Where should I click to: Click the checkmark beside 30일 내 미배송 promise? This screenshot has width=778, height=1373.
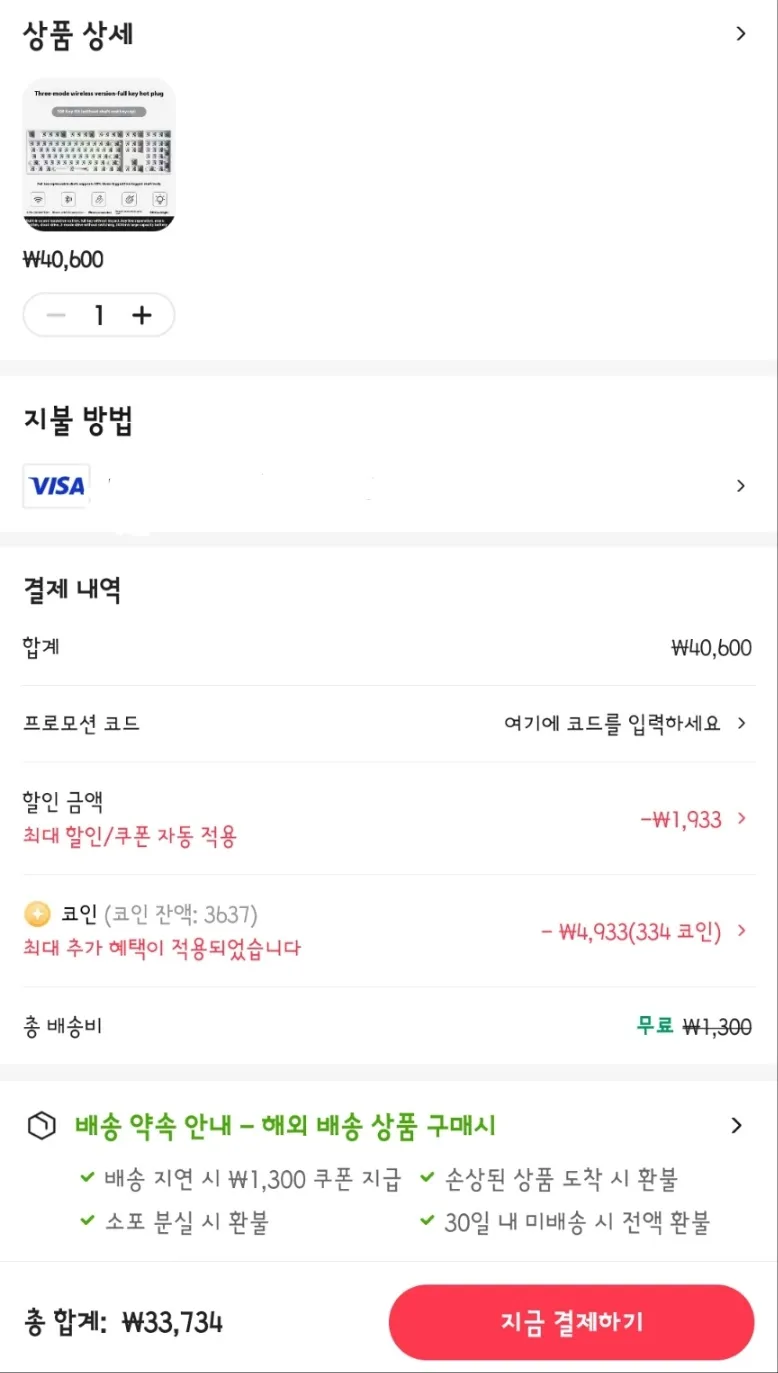tap(426, 1221)
